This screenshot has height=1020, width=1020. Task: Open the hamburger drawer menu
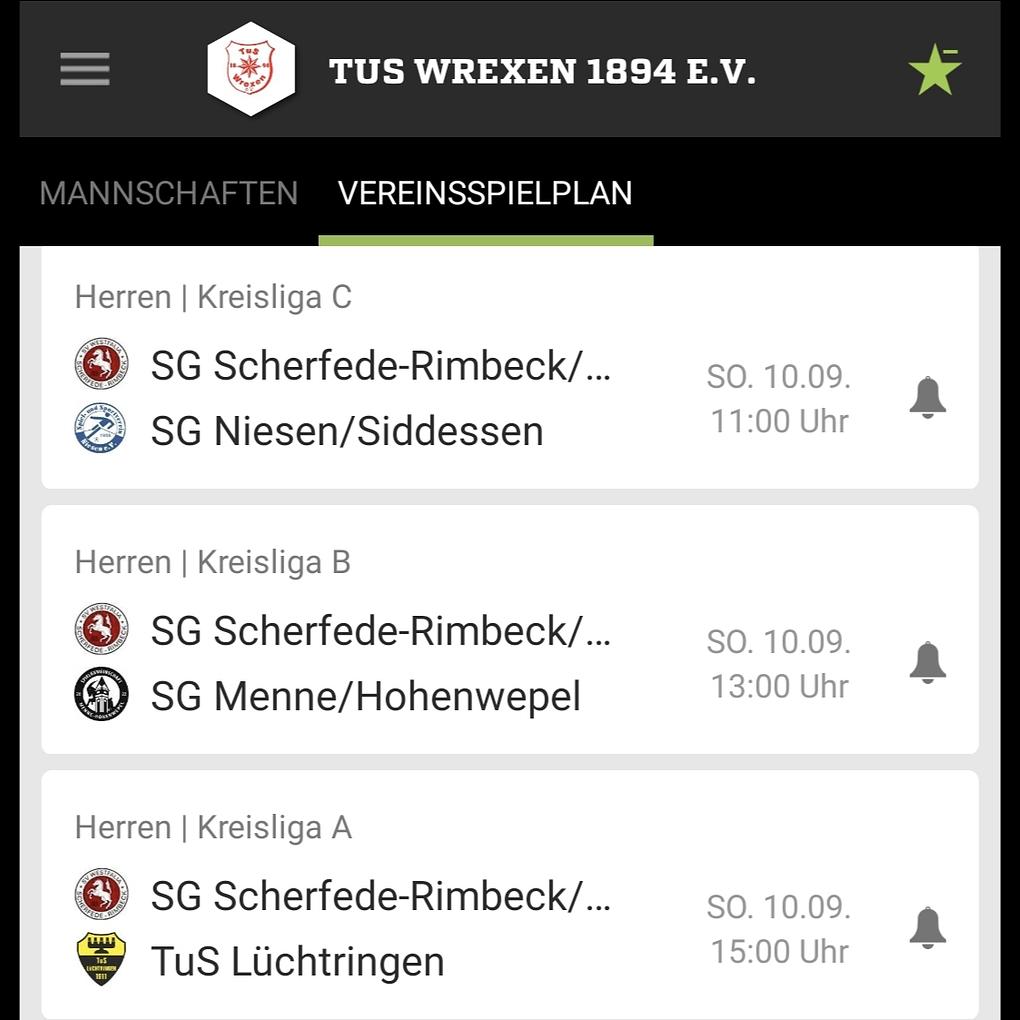pyautogui.click(x=85, y=69)
